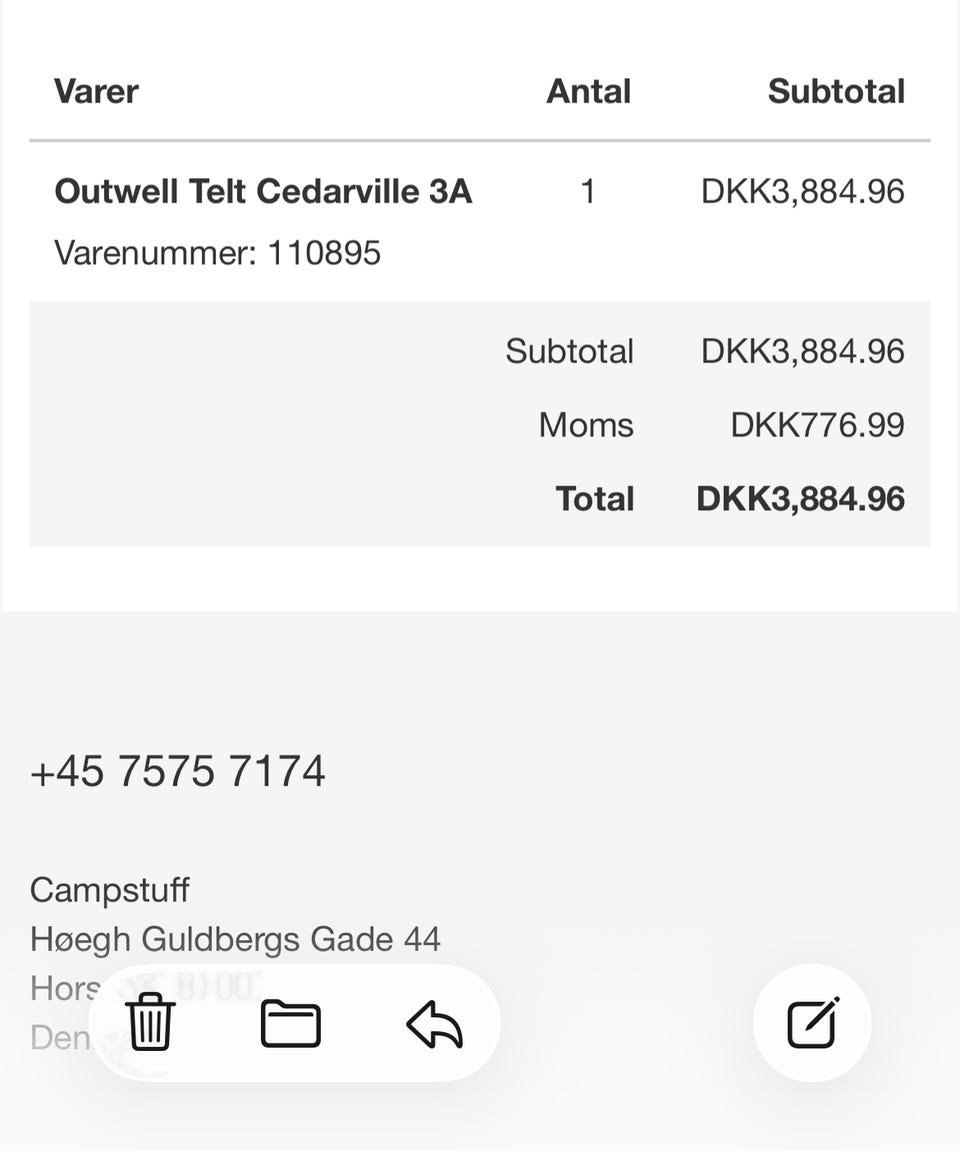
Task: Reply to this order email
Action: point(435,1025)
